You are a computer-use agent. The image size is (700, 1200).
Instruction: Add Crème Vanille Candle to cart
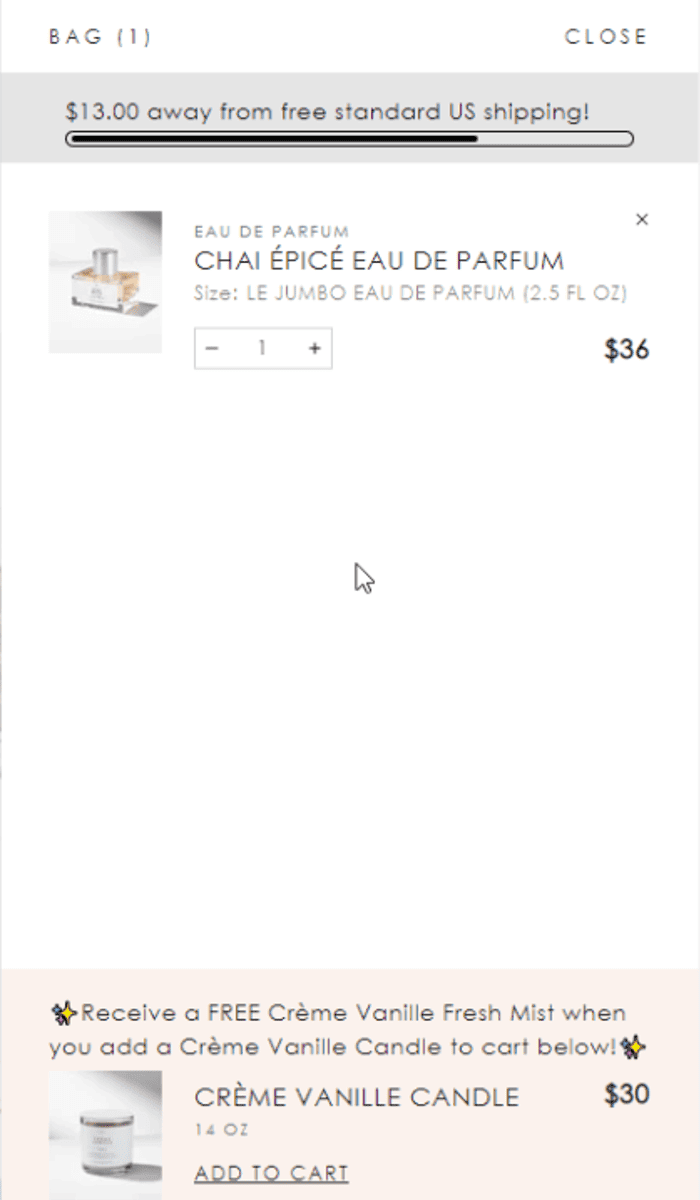pyautogui.click(x=271, y=1173)
